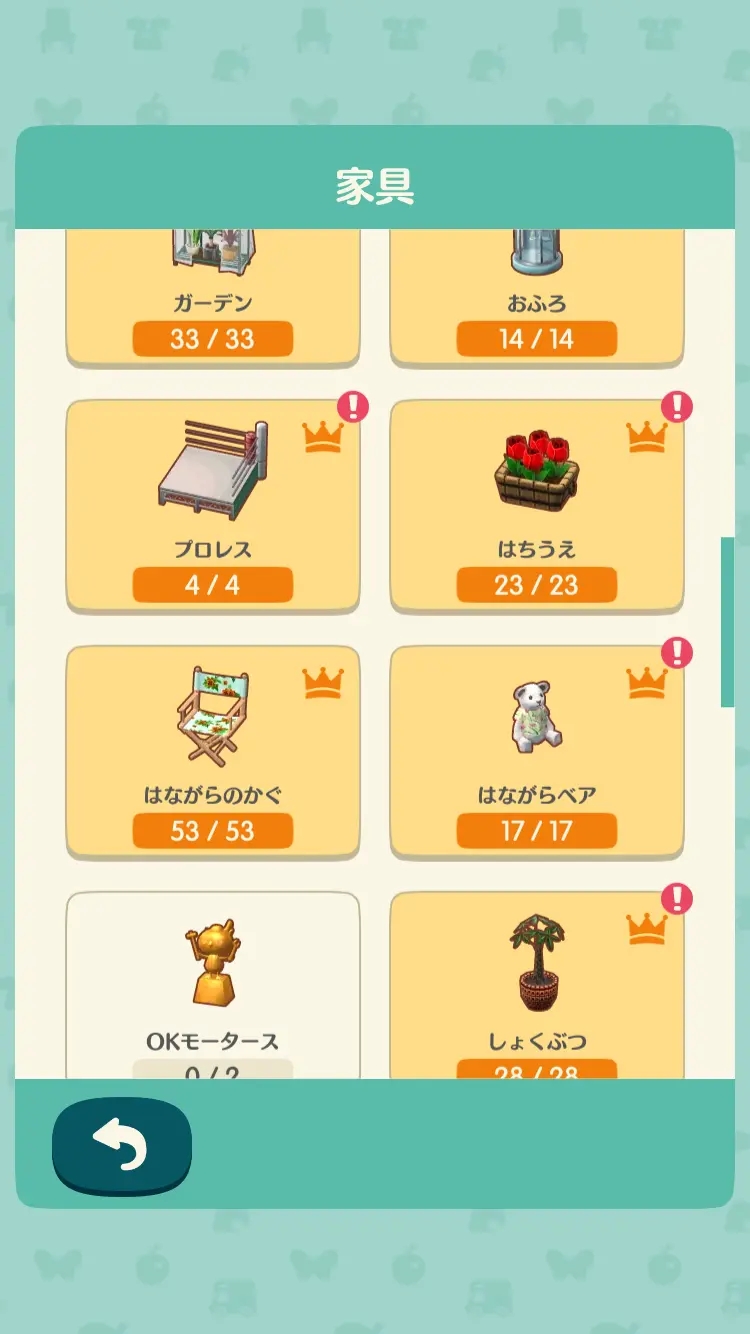This screenshot has height=1334, width=750.
Task: Go back with the return arrow button
Action: (x=121, y=1145)
